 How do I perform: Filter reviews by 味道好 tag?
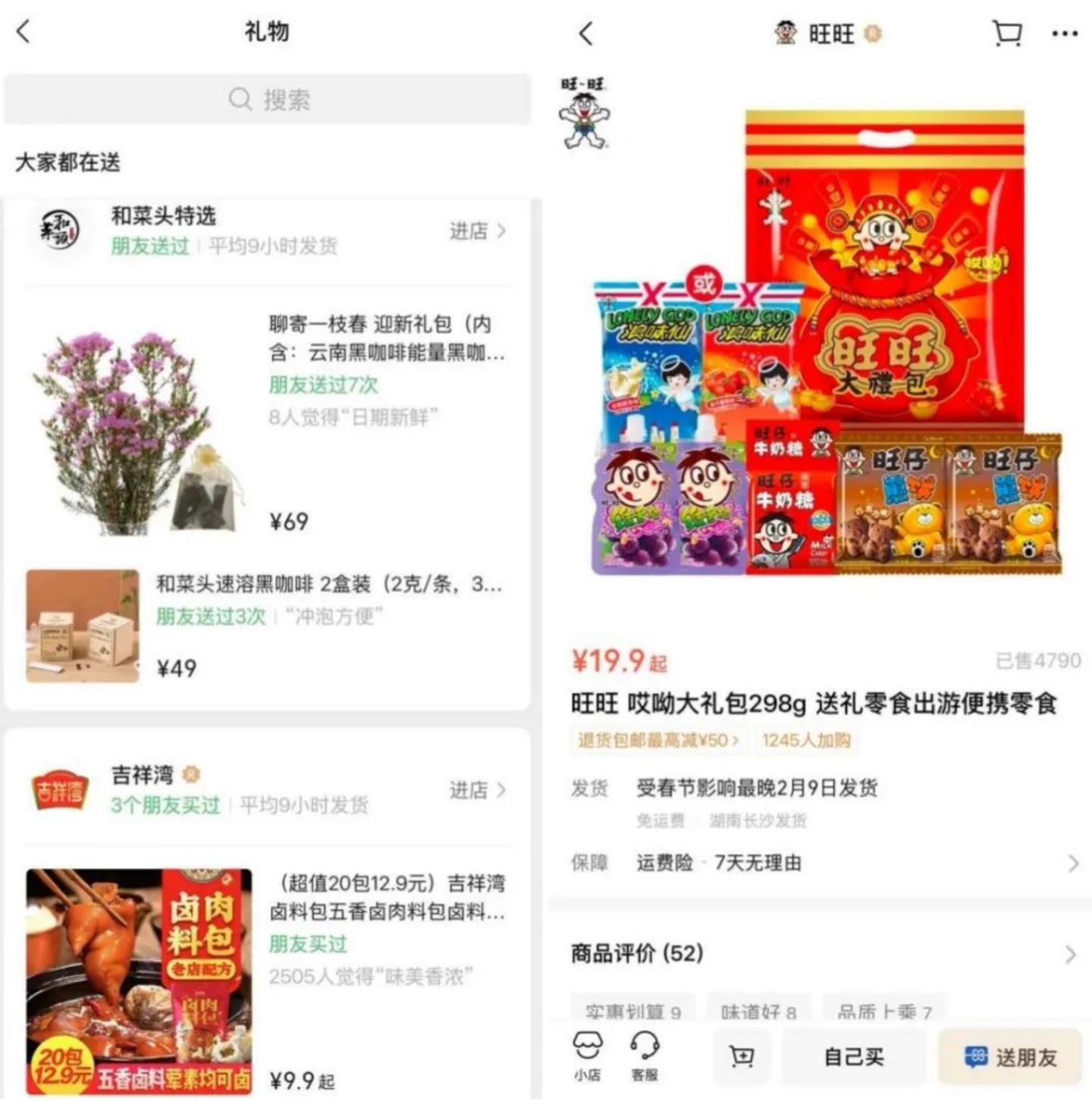(758, 1011)
